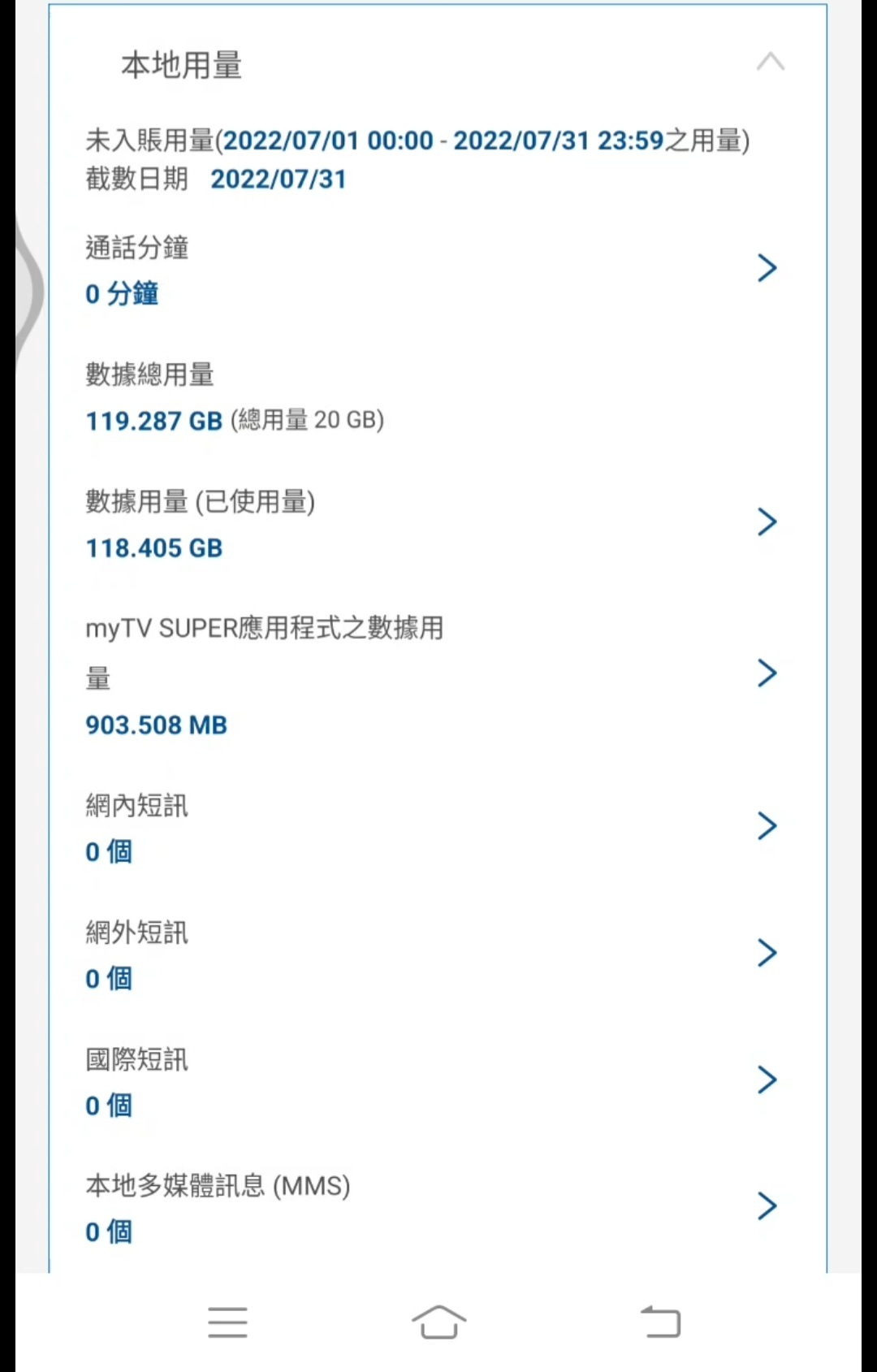The width and height of the screenshot is (877, 1372).
Task: Collapse the 本地用量 section via top chevron
Action: [x=770, y=61]
